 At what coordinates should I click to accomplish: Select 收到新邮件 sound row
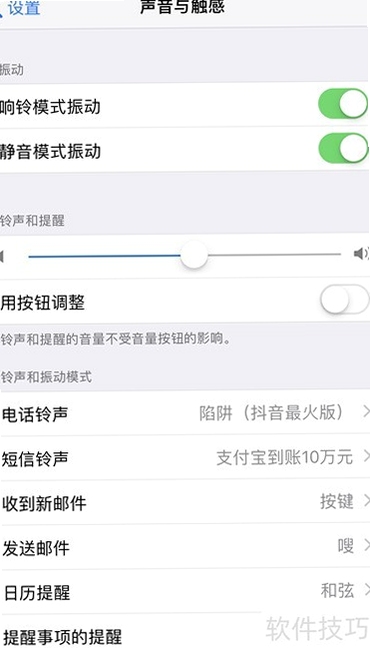point(185,502)
